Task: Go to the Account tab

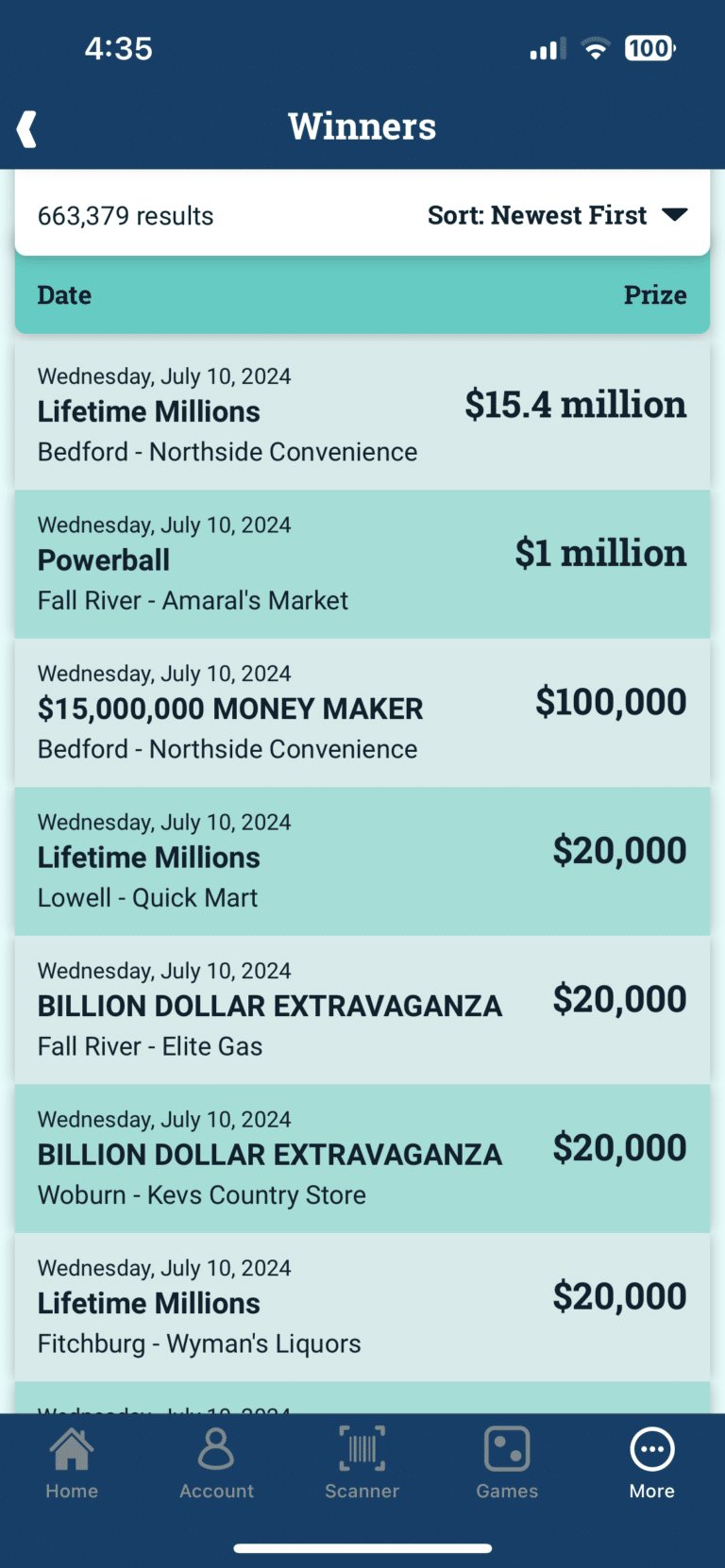Action: pos(216,1462)
